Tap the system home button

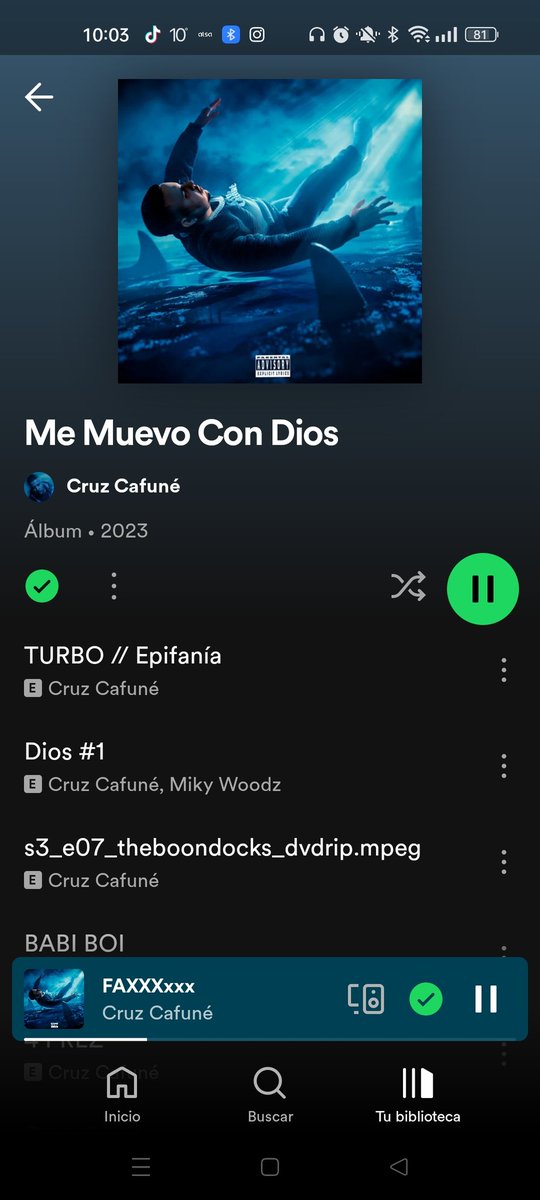click(x=270, y=1167)
